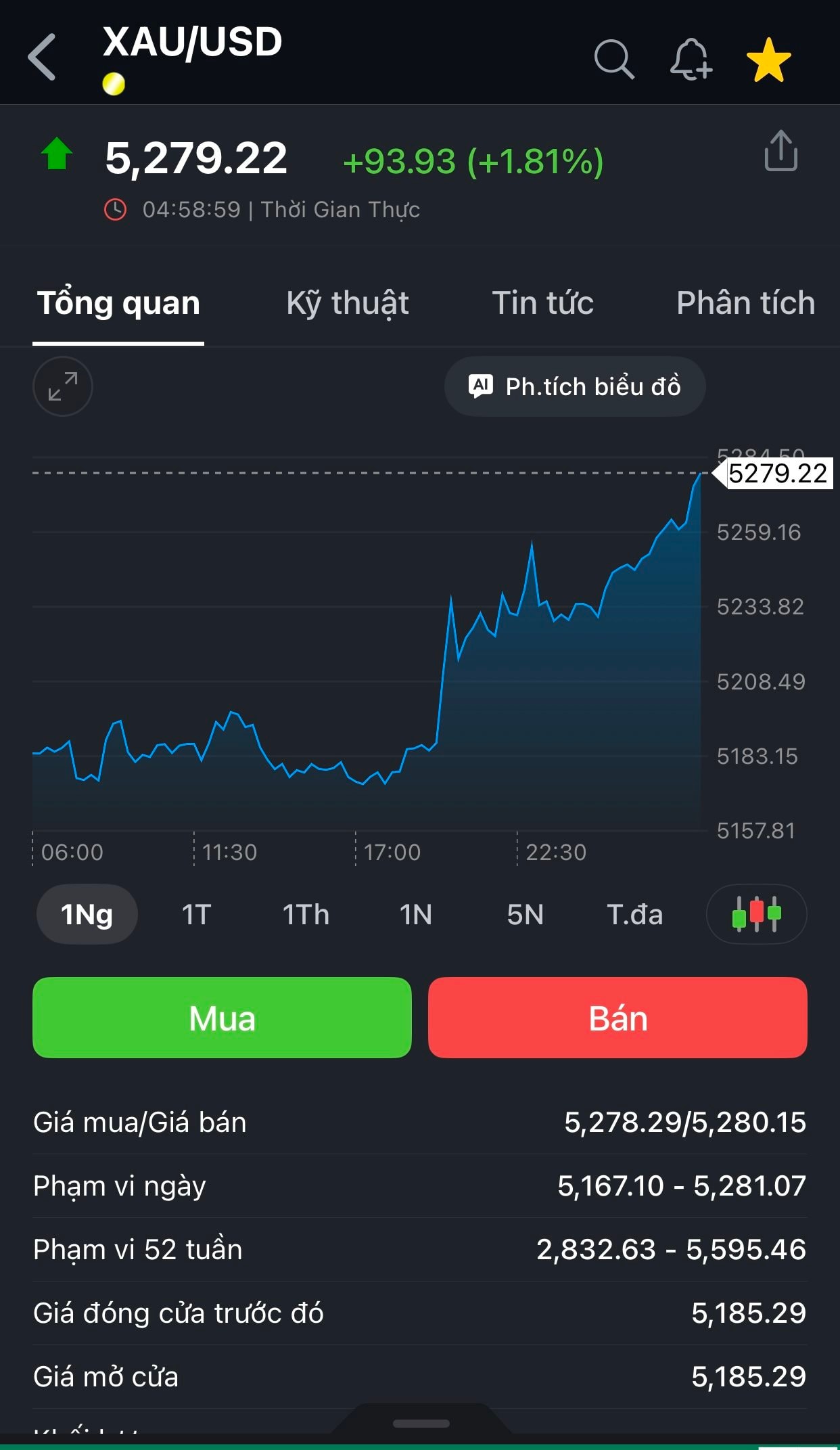The width and height of the screenshot is (840, 1450).
Task: Share the XAU/USD quote
Action: [x=780, y=151]
